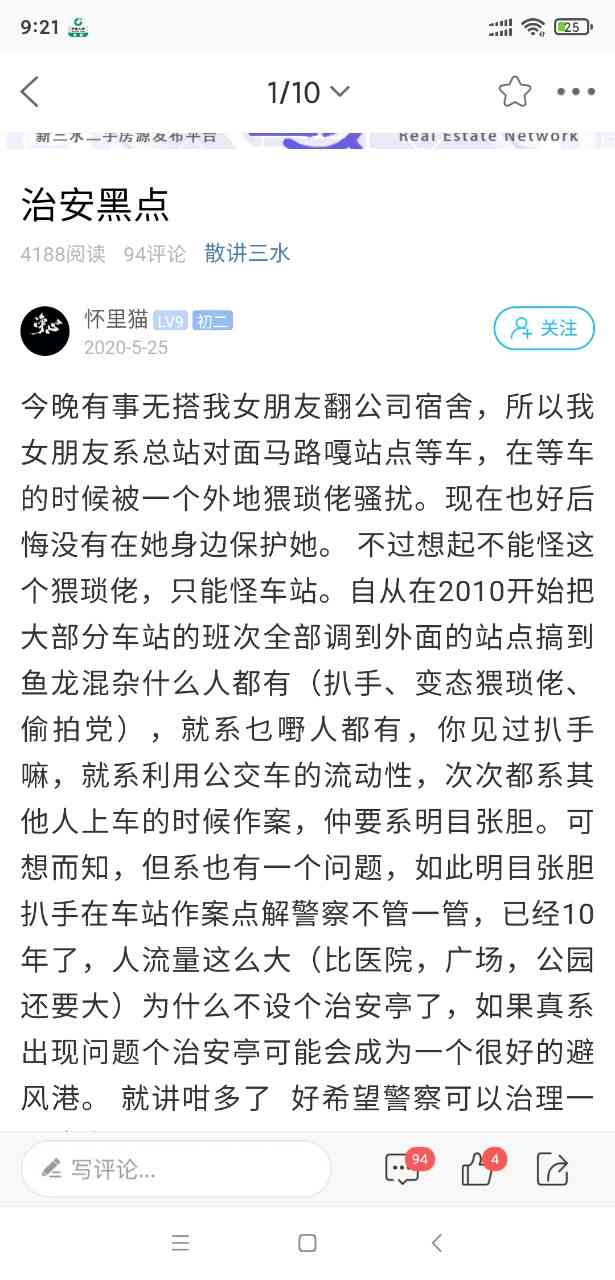Open the banner ad at top
Screen dimensions: 615x1280
tap(307, 137)
